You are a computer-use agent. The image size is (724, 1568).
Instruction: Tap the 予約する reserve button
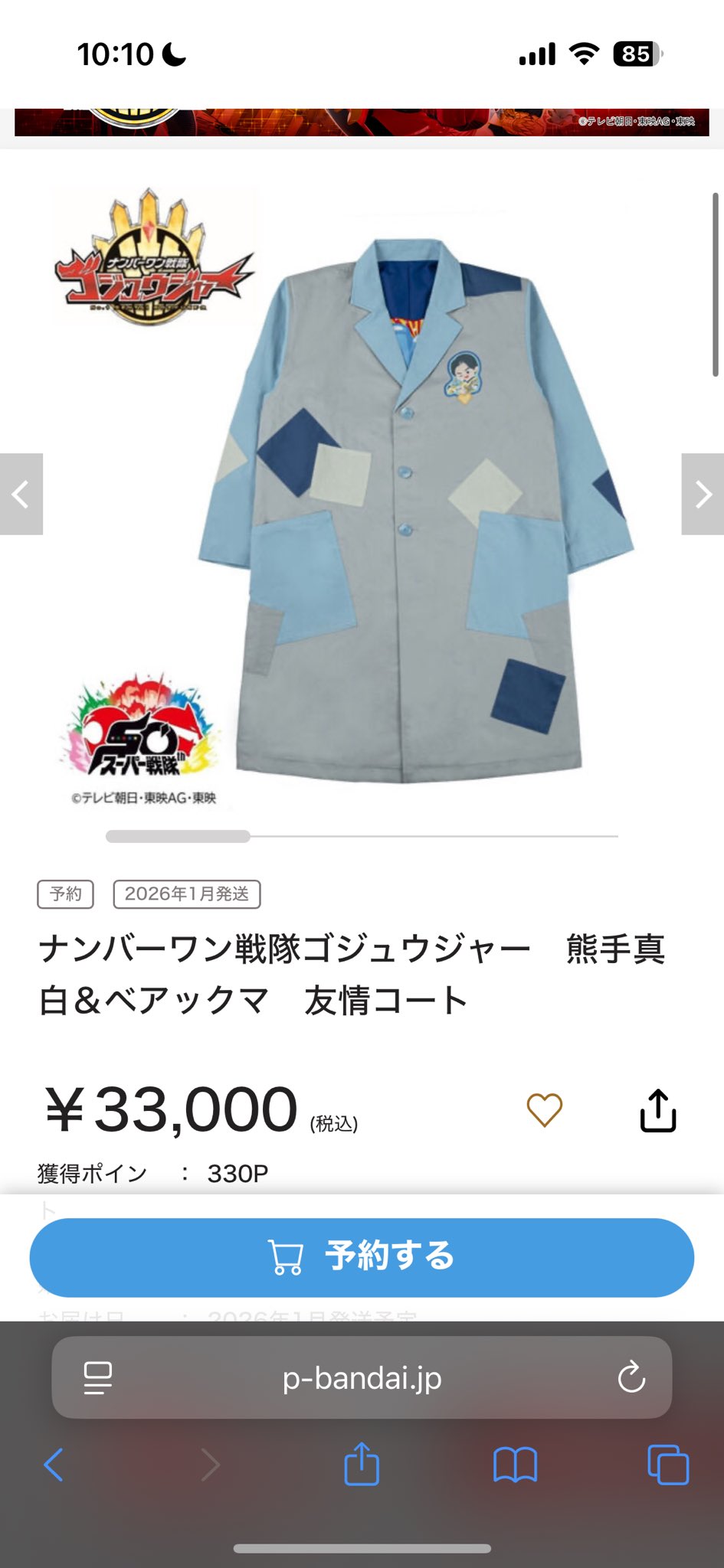362,1257
